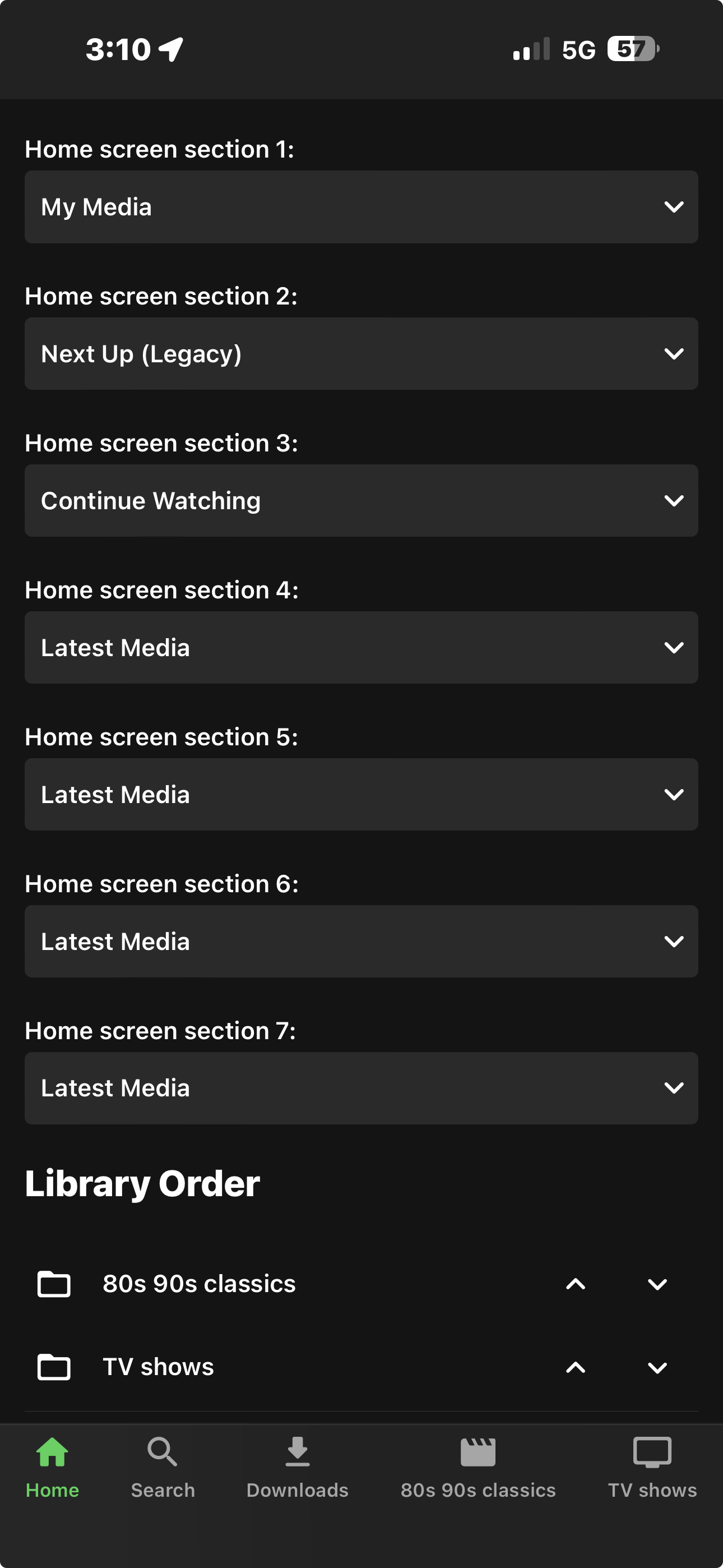The image size is (723, 1568).
Task: Change Home screen section 7 selection
Action: (x=361, y=1088)
